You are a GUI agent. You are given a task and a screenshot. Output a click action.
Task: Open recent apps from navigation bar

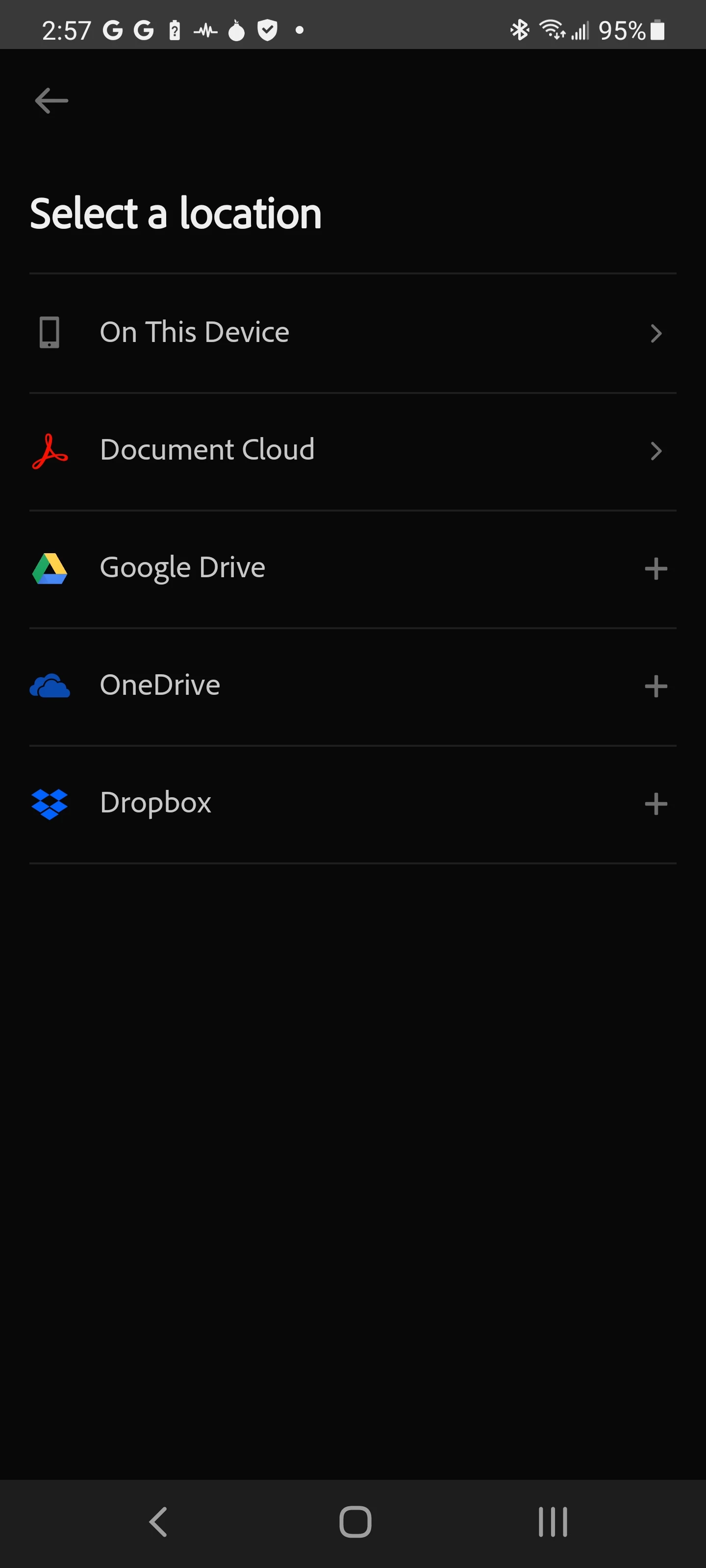click(553, 1521)
